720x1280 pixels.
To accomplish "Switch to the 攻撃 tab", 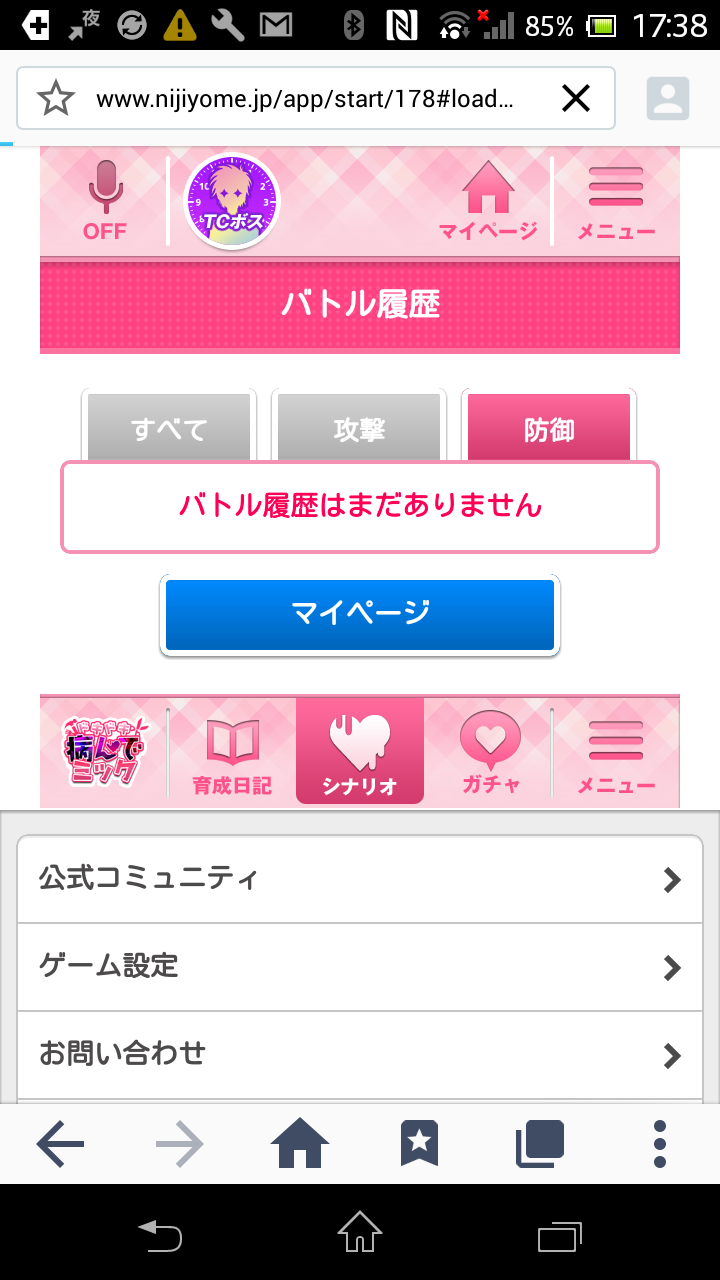I will coord(358,429).
